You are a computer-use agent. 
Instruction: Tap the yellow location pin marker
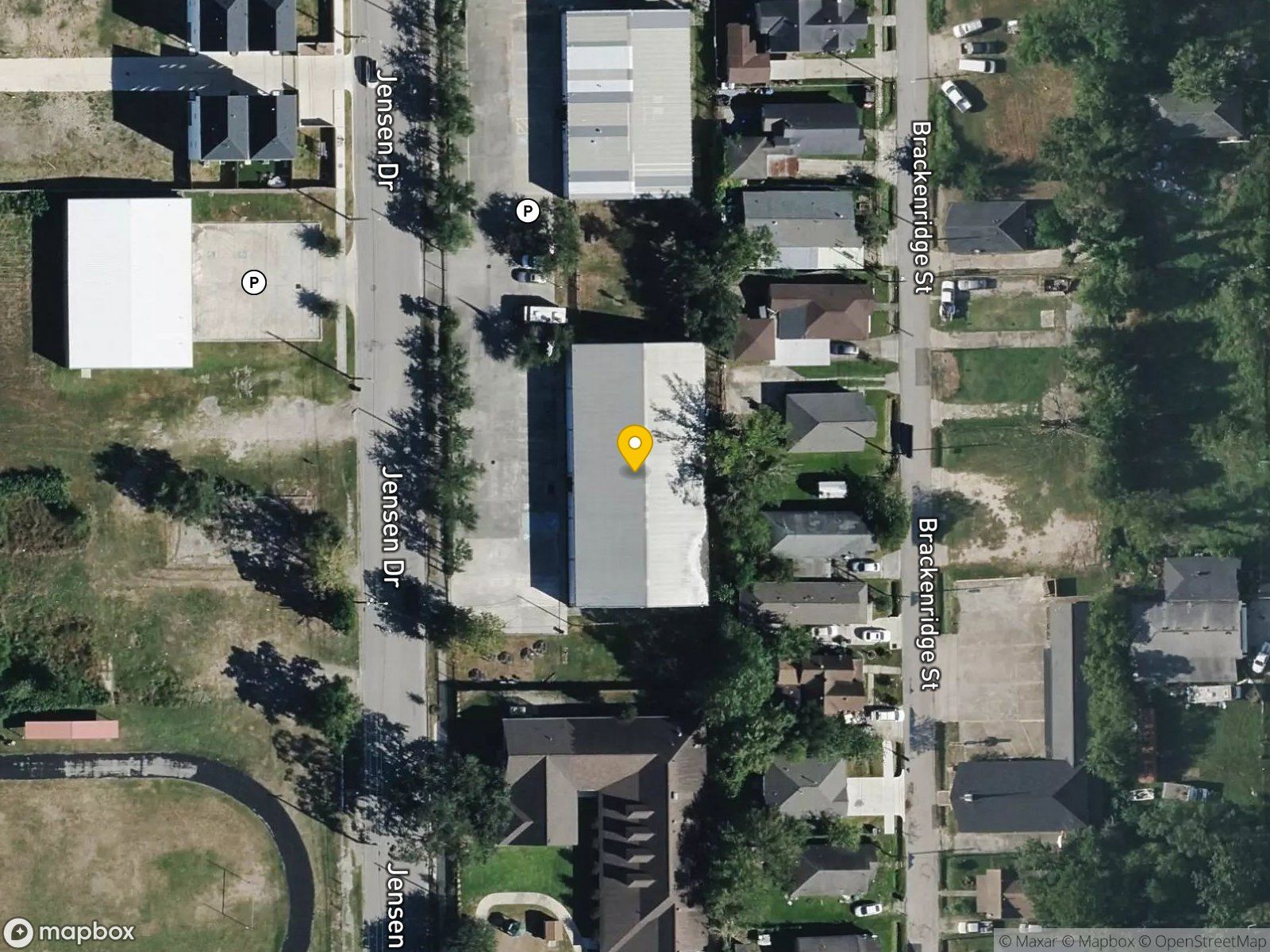pyautogui.click(x=634, y=448)
